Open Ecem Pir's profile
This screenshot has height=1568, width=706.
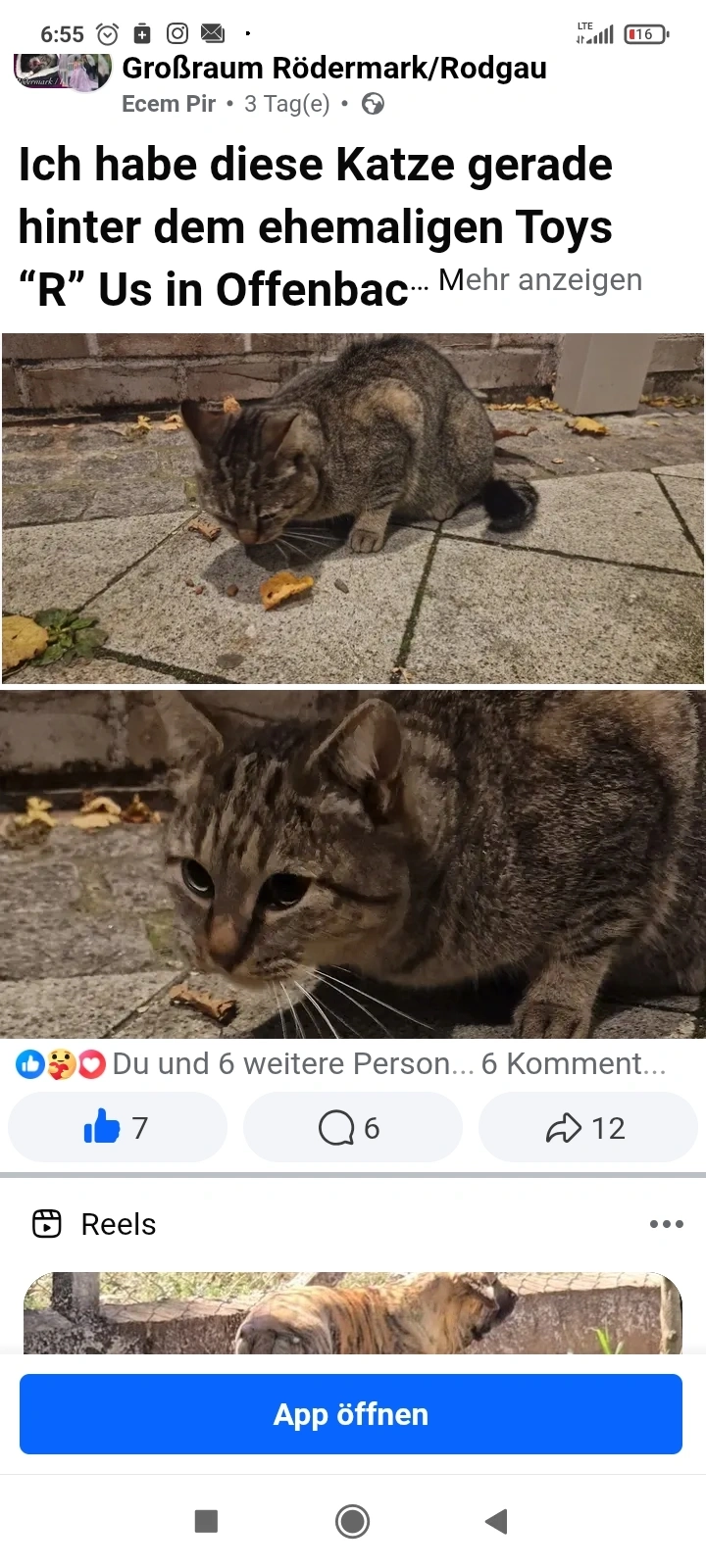(x=169, y=104)
